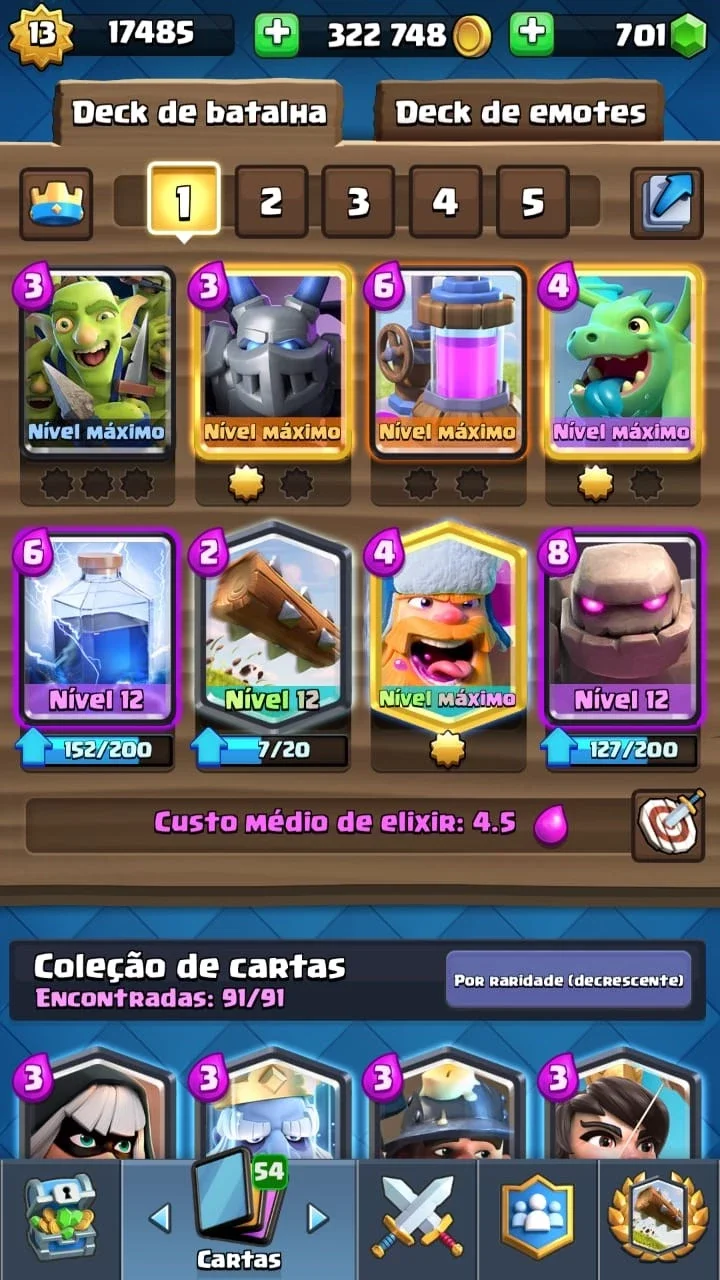Screen dimensions: 720x1280
Task: Open the blue crown icon beside deck slots
Action: point(56,203)
